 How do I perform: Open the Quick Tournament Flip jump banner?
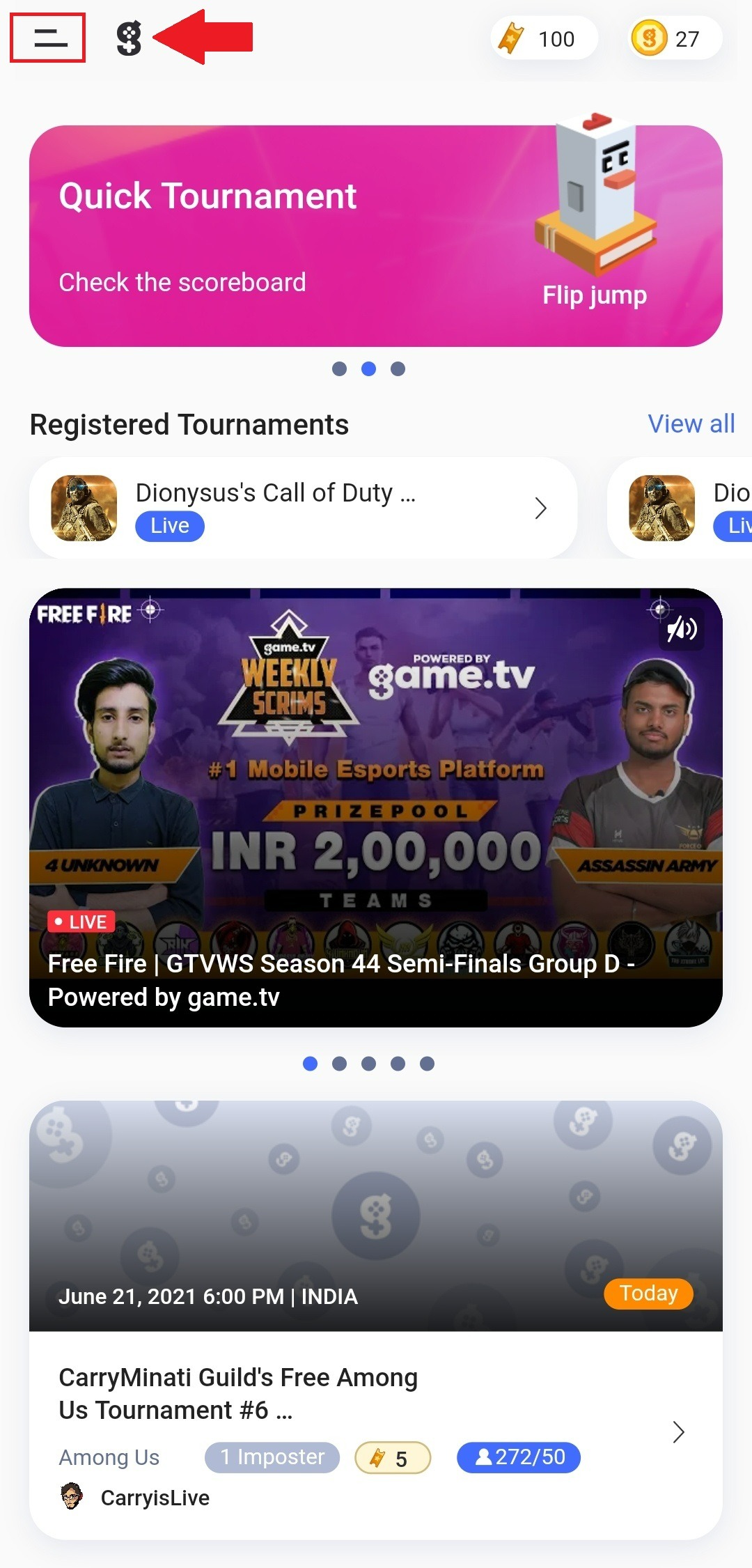tap(375, 236)
